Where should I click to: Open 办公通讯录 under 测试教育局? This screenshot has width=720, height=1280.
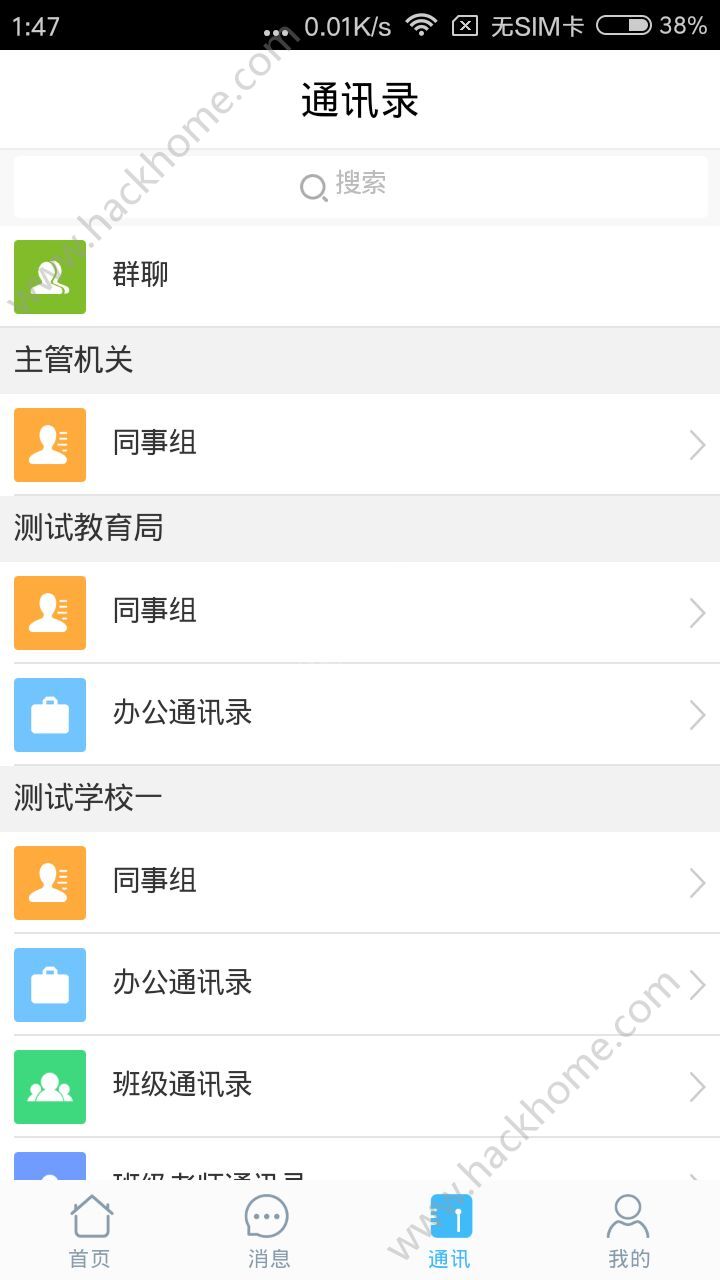[360, 714]
